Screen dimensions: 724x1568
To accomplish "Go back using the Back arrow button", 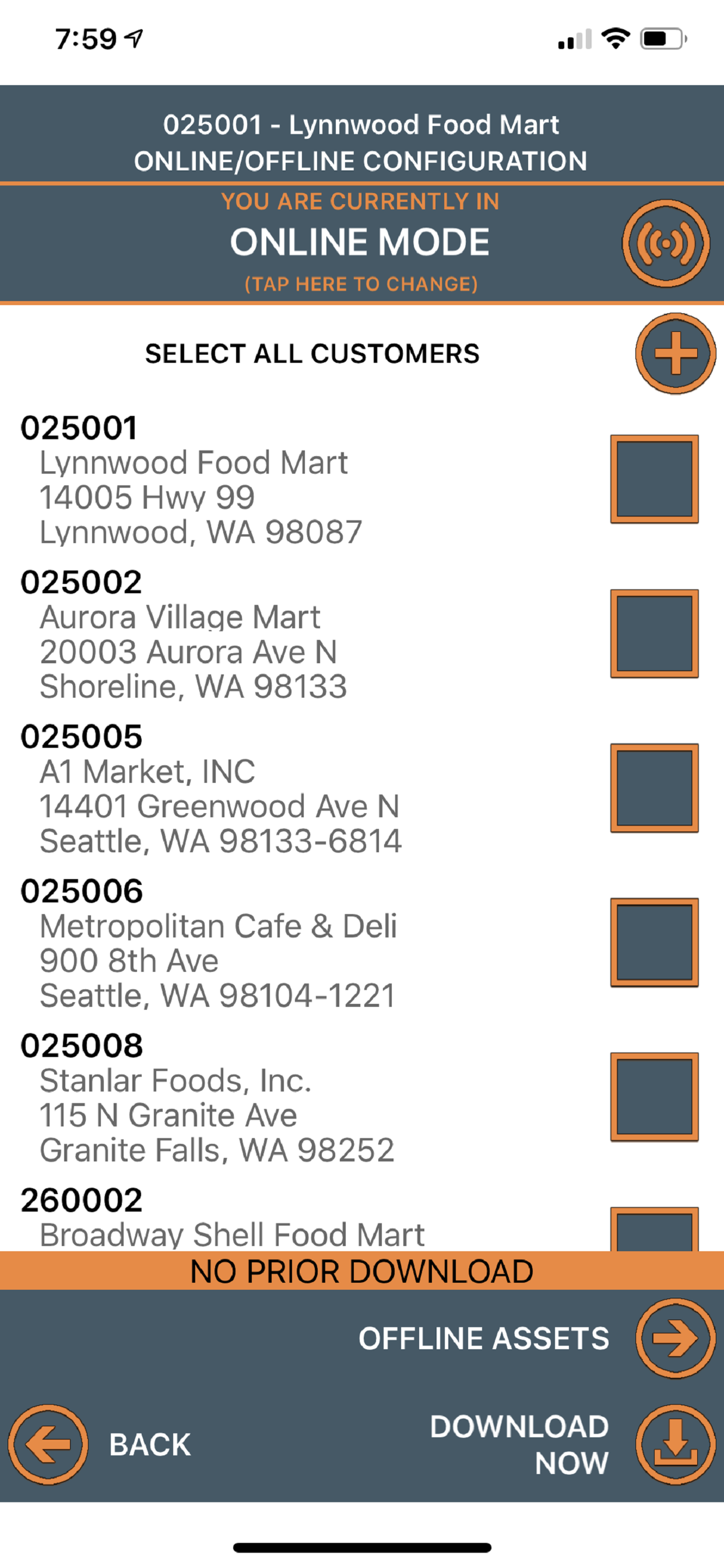I will tap(48, 1444).
